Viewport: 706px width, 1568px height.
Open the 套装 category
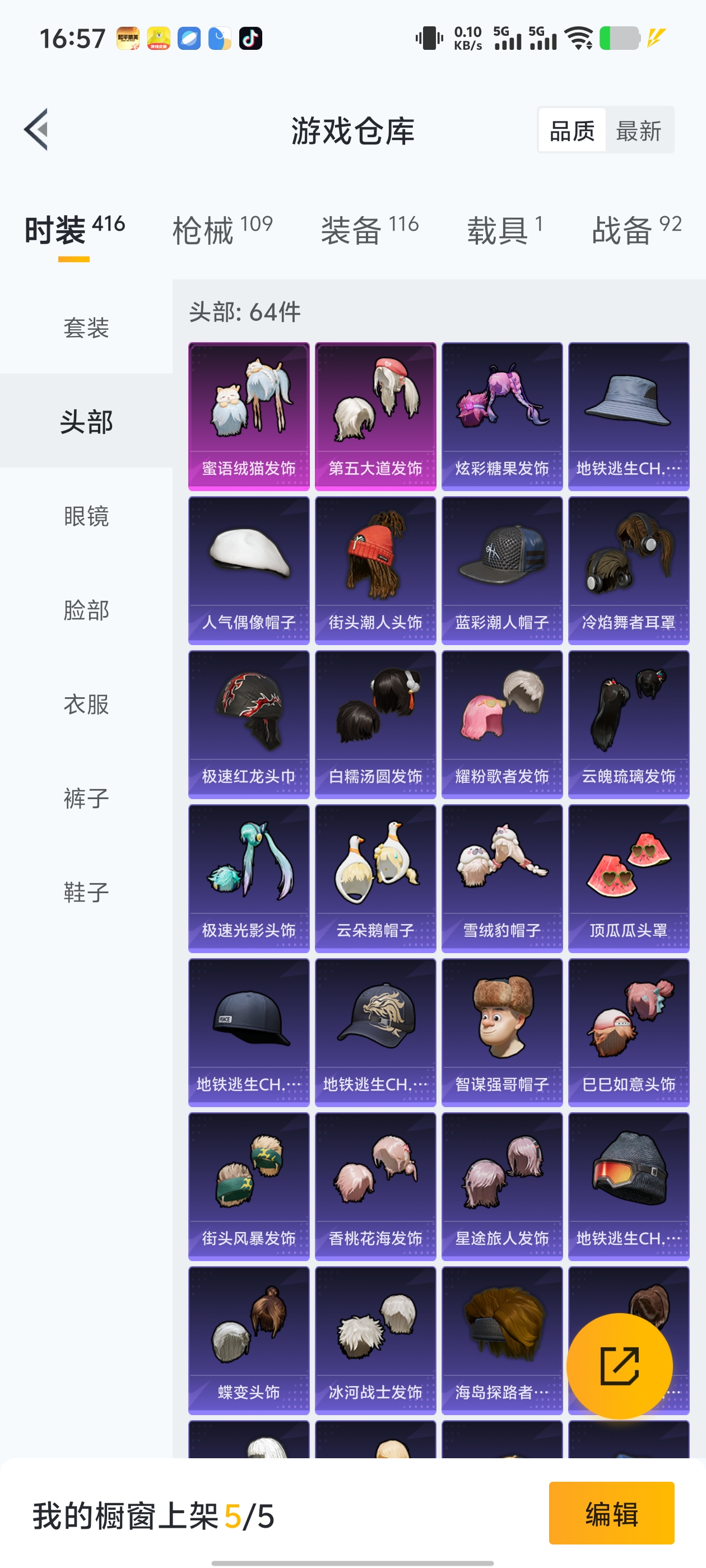pyautogui.click(x=85, y=329)
